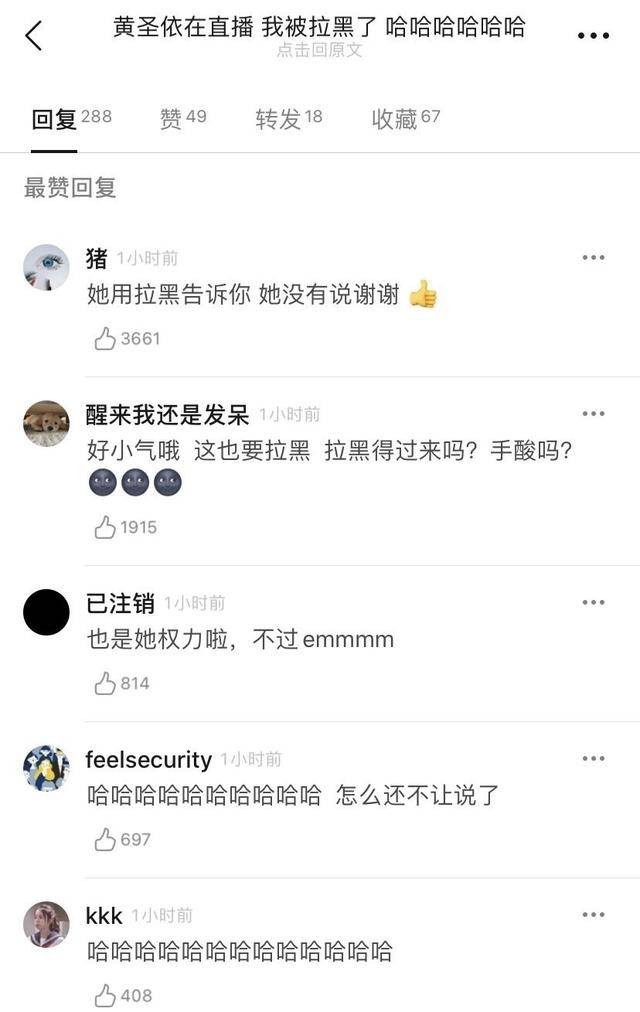The width and height of the screenshot is (640, 1012).
Task: Like 醒来我还是发呆's comment with 1915 likes
Action: click(x=105, y=528)
